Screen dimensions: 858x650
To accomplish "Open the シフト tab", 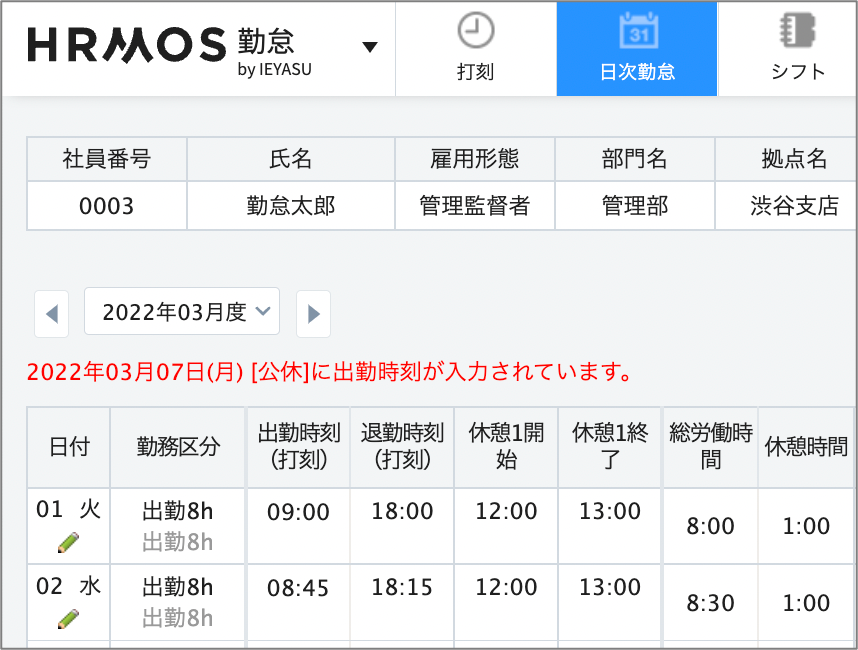I will point(797,48).
